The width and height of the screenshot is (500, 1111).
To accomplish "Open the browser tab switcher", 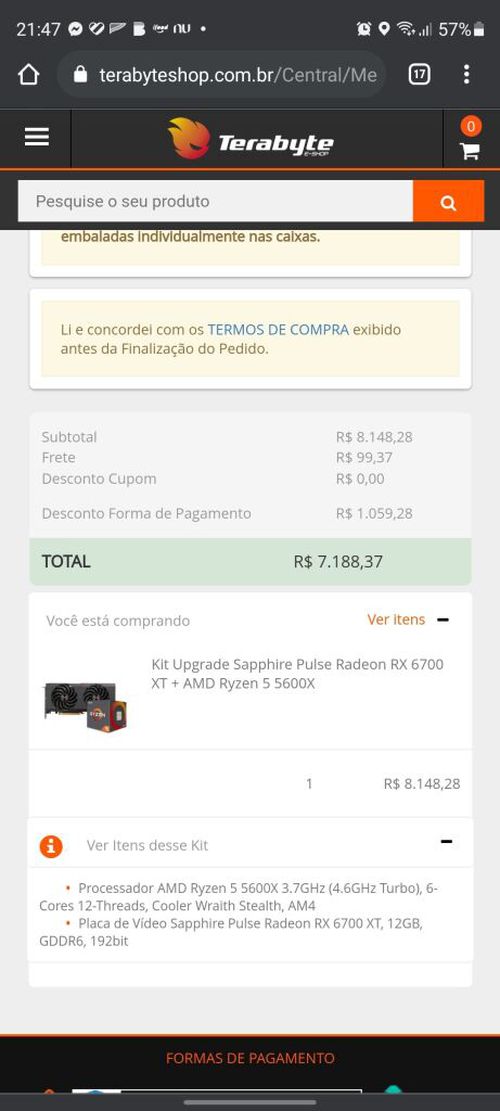I will coord(419,74).
